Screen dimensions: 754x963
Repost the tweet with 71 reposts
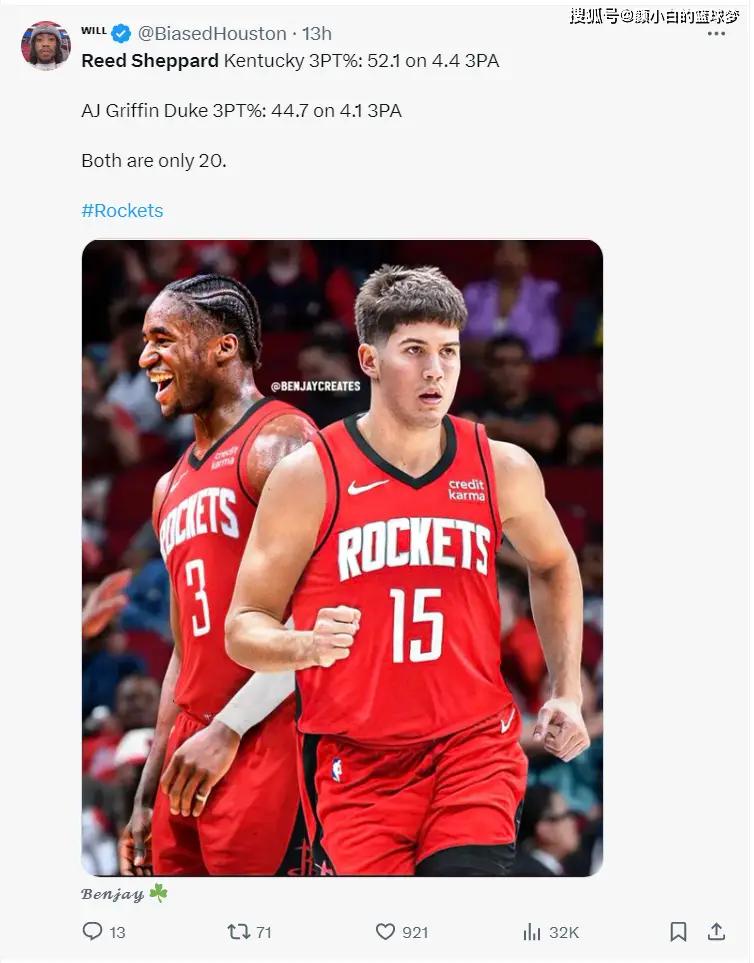[x=239, y=932]
